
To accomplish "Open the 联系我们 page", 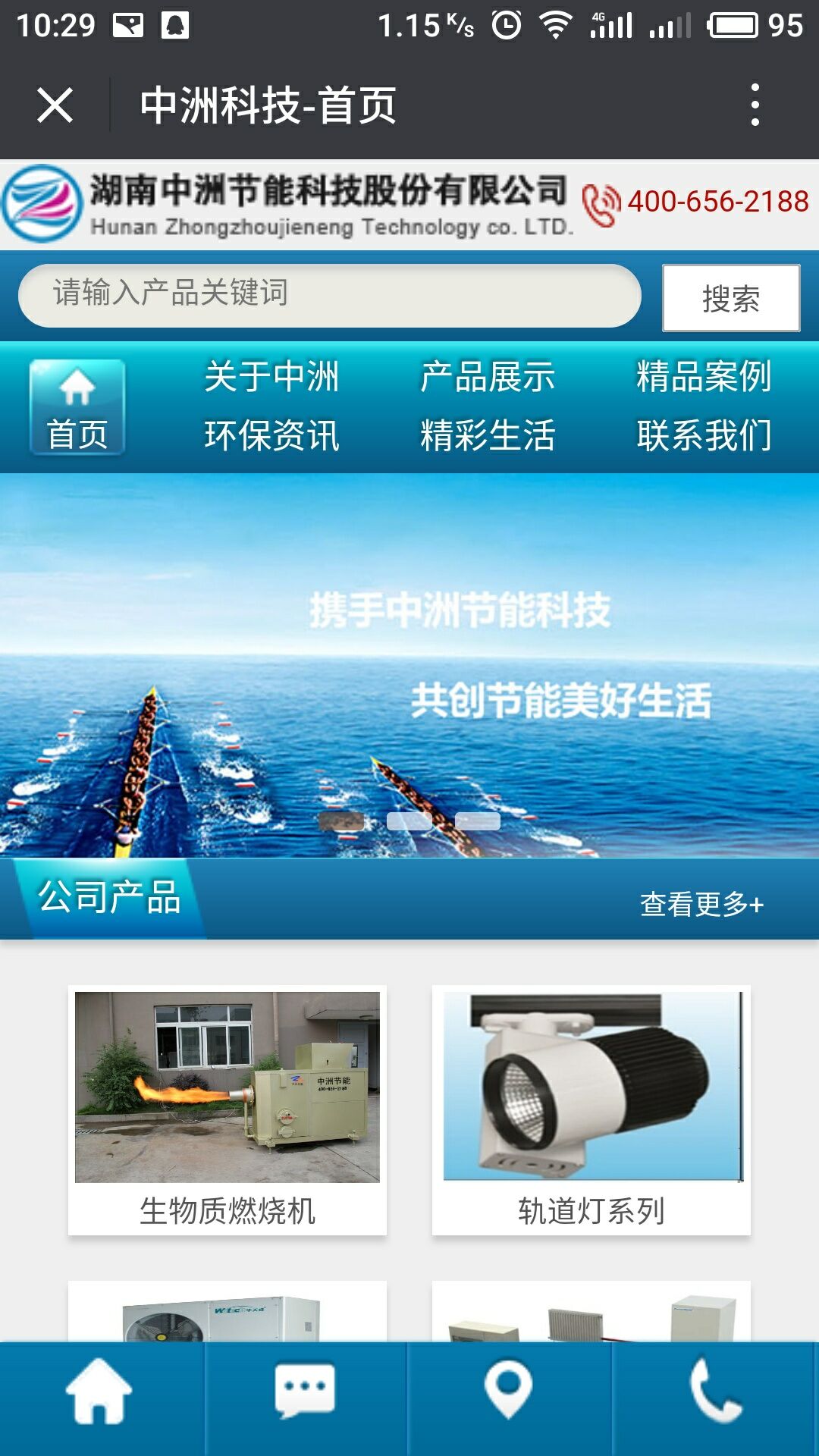I will pyautogui.click(x=704, y=435).
